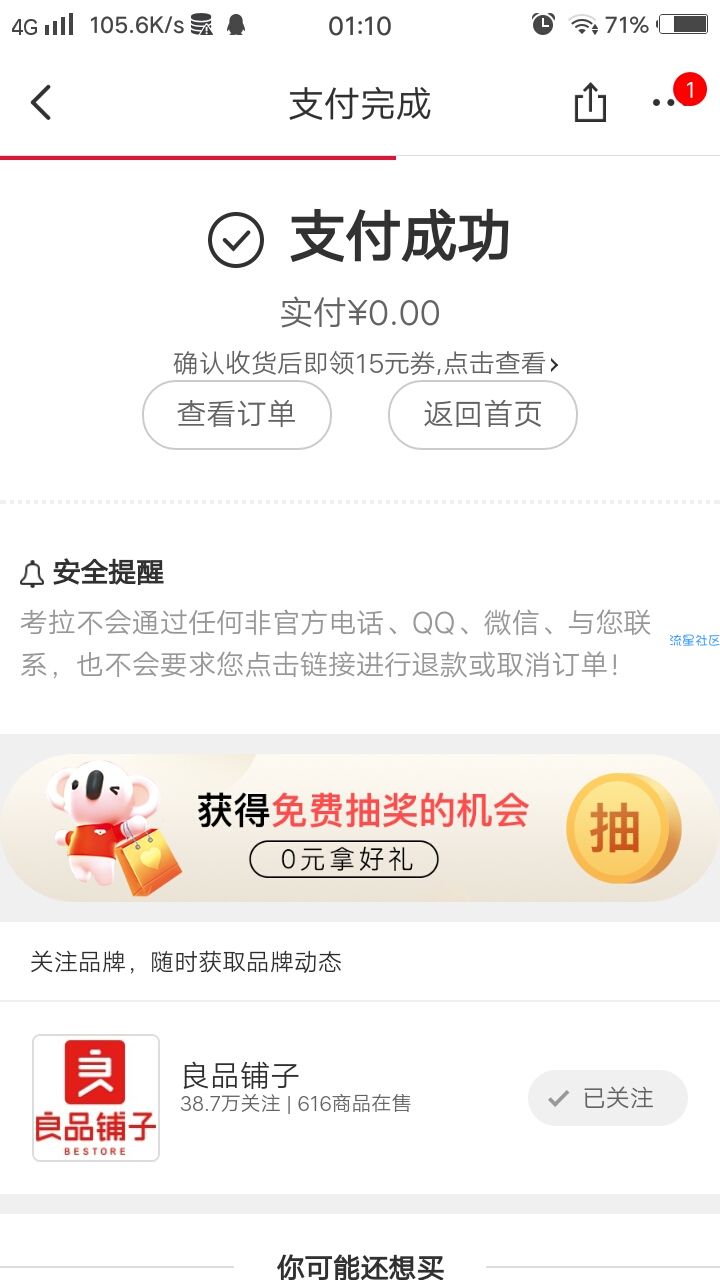Go back from the 支付完成 page

click(41, 103)
